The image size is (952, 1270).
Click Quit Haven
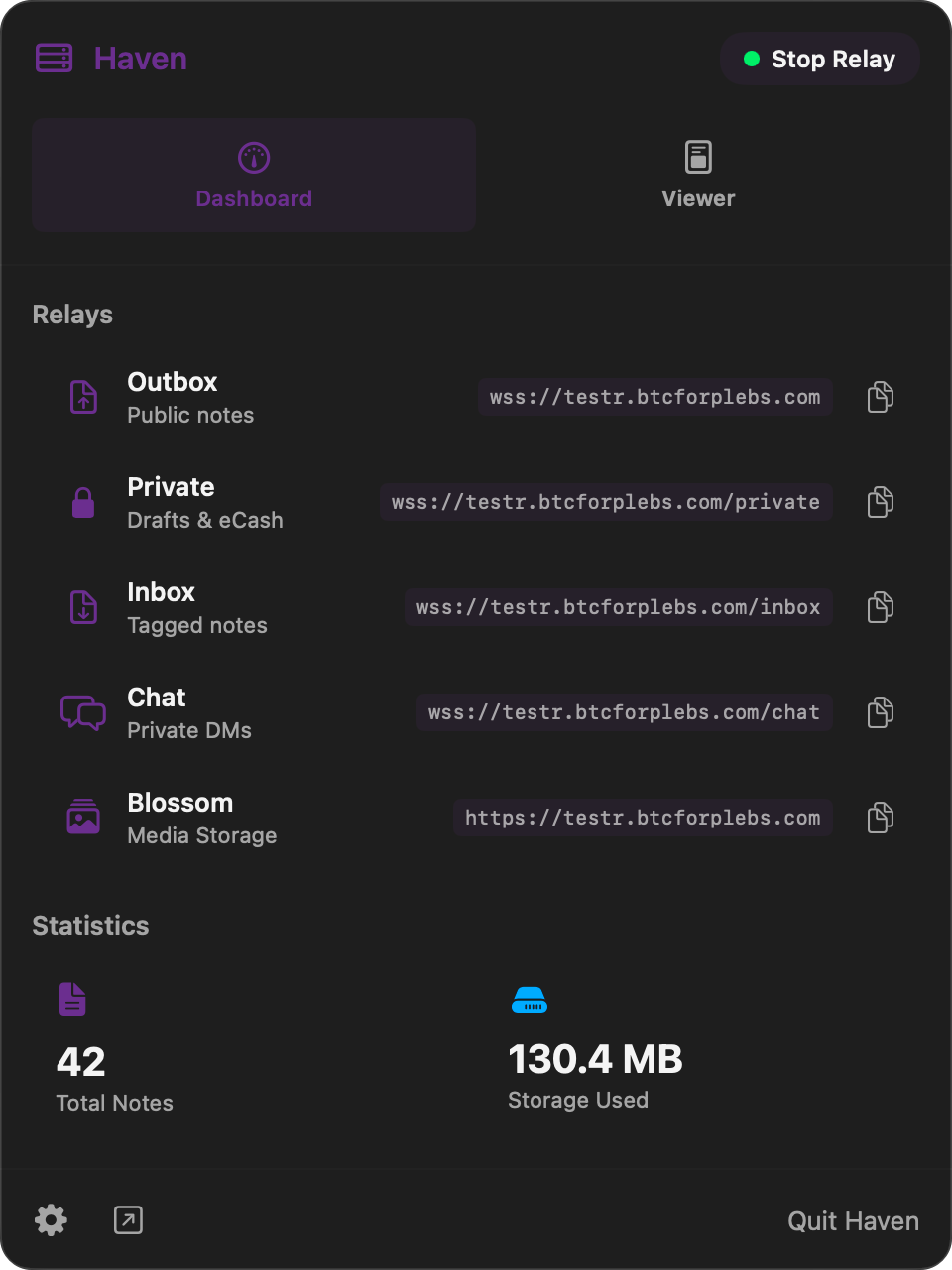tap(853, 1220)
